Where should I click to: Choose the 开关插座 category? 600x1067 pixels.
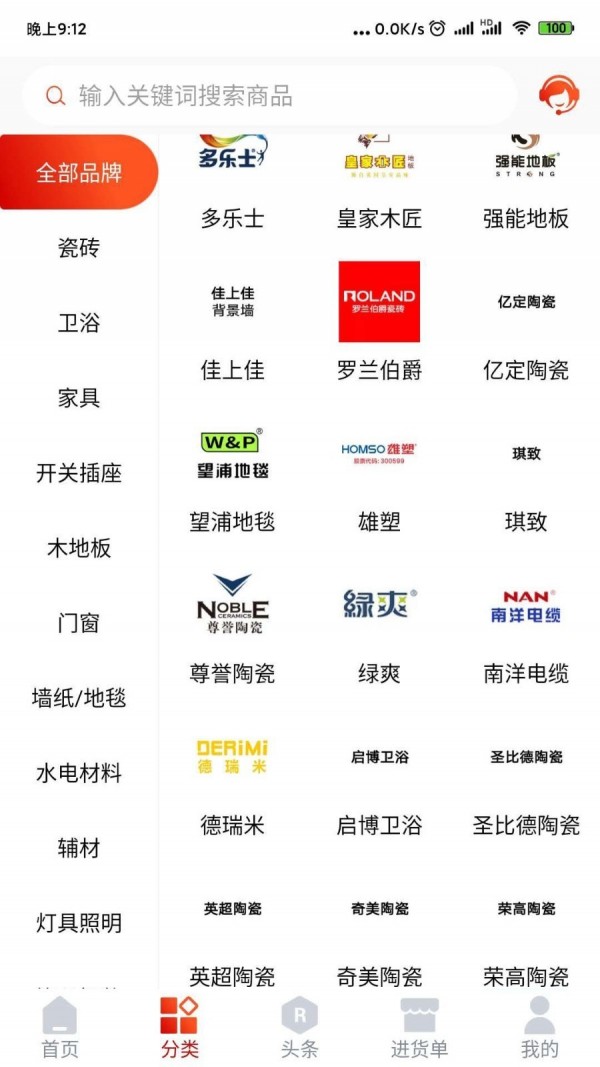pyautogui.click(x=79, y=473)
